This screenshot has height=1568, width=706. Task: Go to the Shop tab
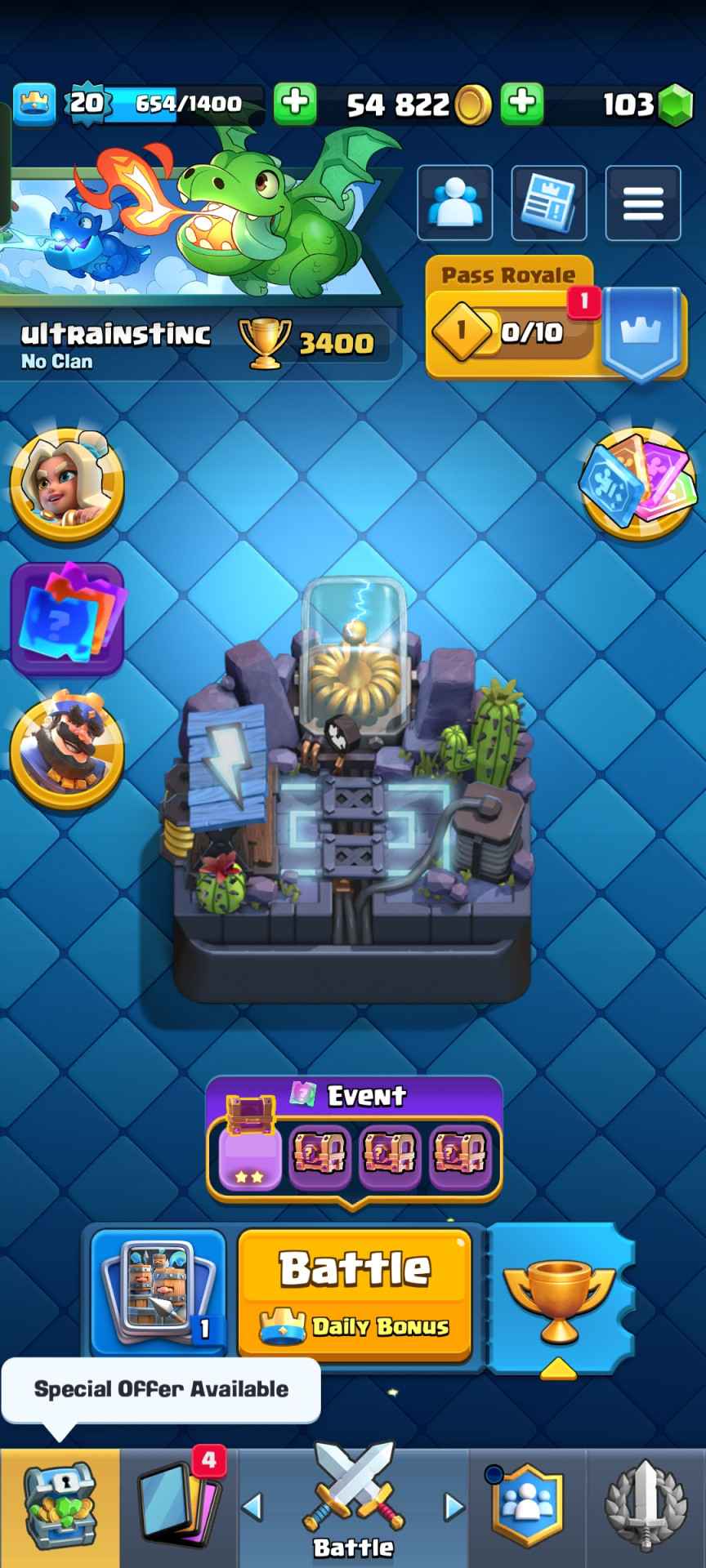pos(60,1508)
